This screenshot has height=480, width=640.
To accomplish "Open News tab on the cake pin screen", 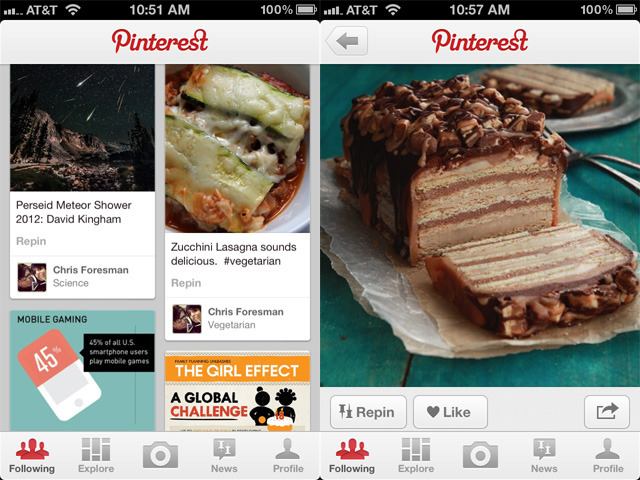I will pos(544,455).
